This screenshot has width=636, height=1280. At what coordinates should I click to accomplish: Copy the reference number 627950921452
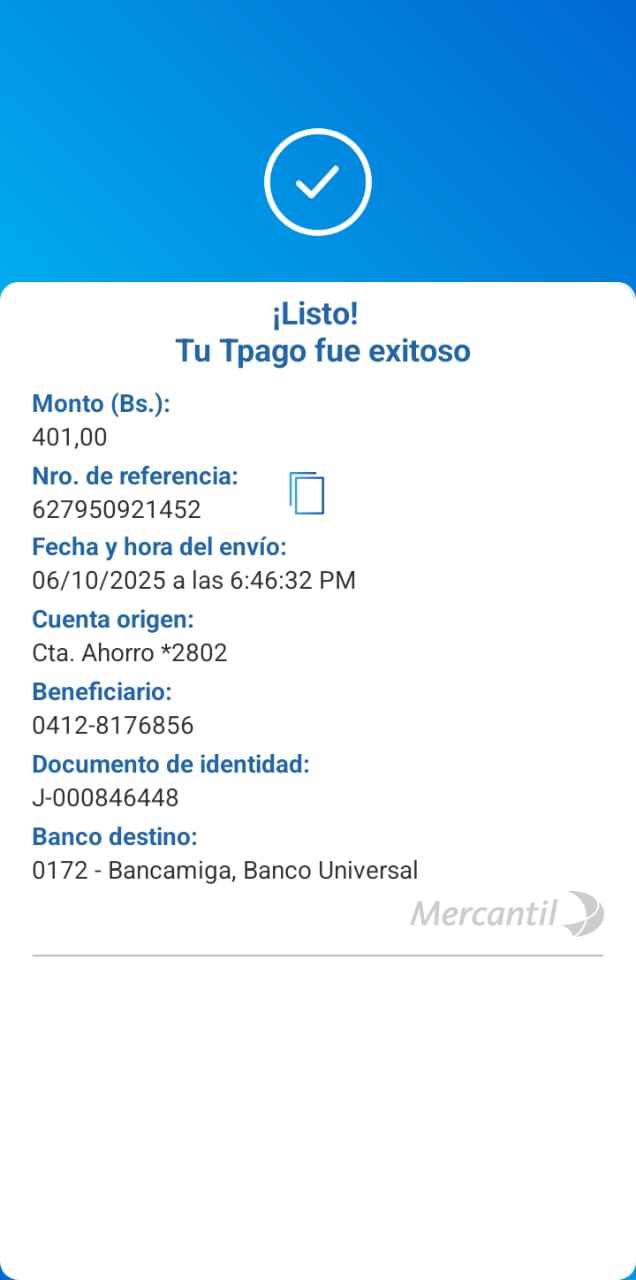coord(307,493)
